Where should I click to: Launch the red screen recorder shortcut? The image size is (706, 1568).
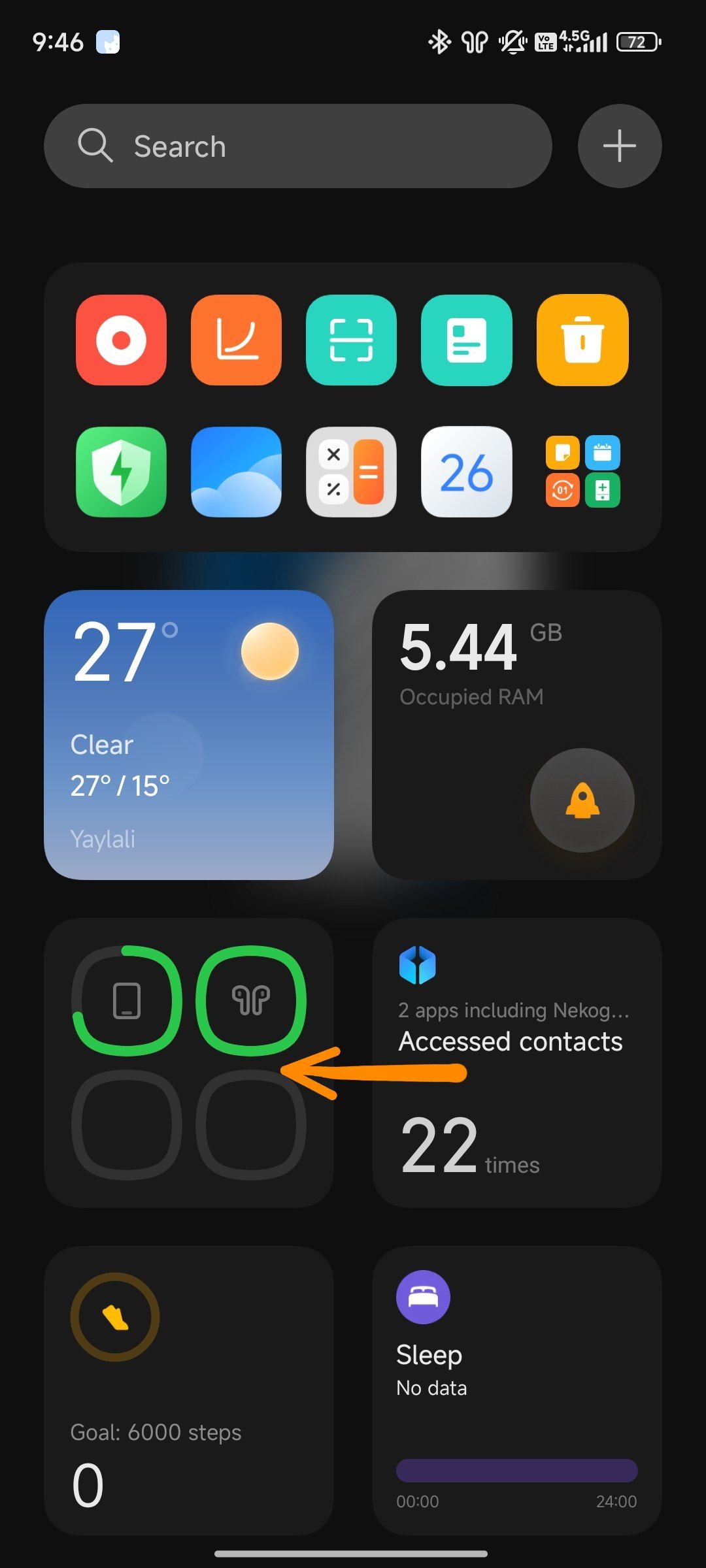coord(121,340)
